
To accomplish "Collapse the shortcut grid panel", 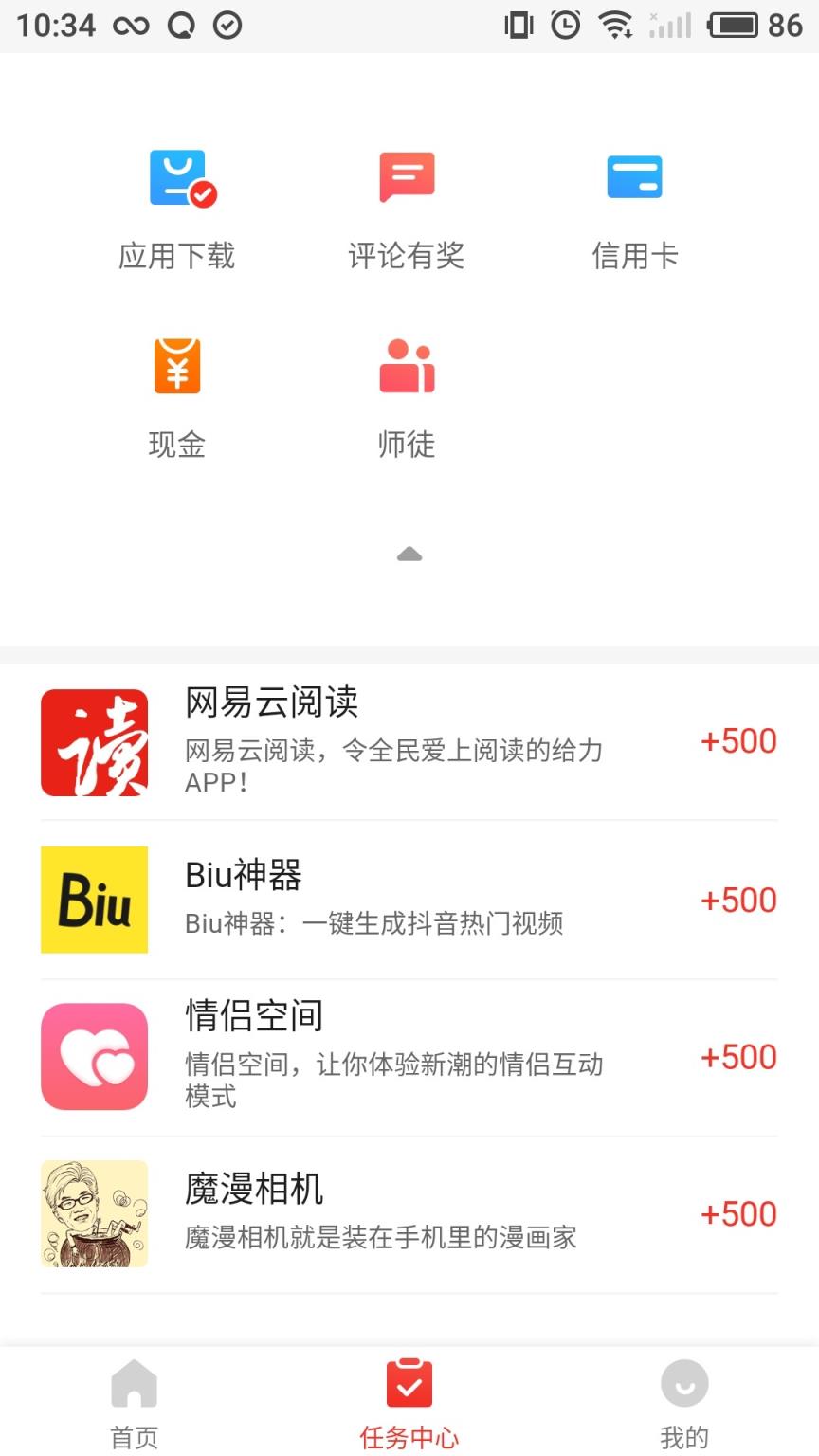I will point(408,554).
